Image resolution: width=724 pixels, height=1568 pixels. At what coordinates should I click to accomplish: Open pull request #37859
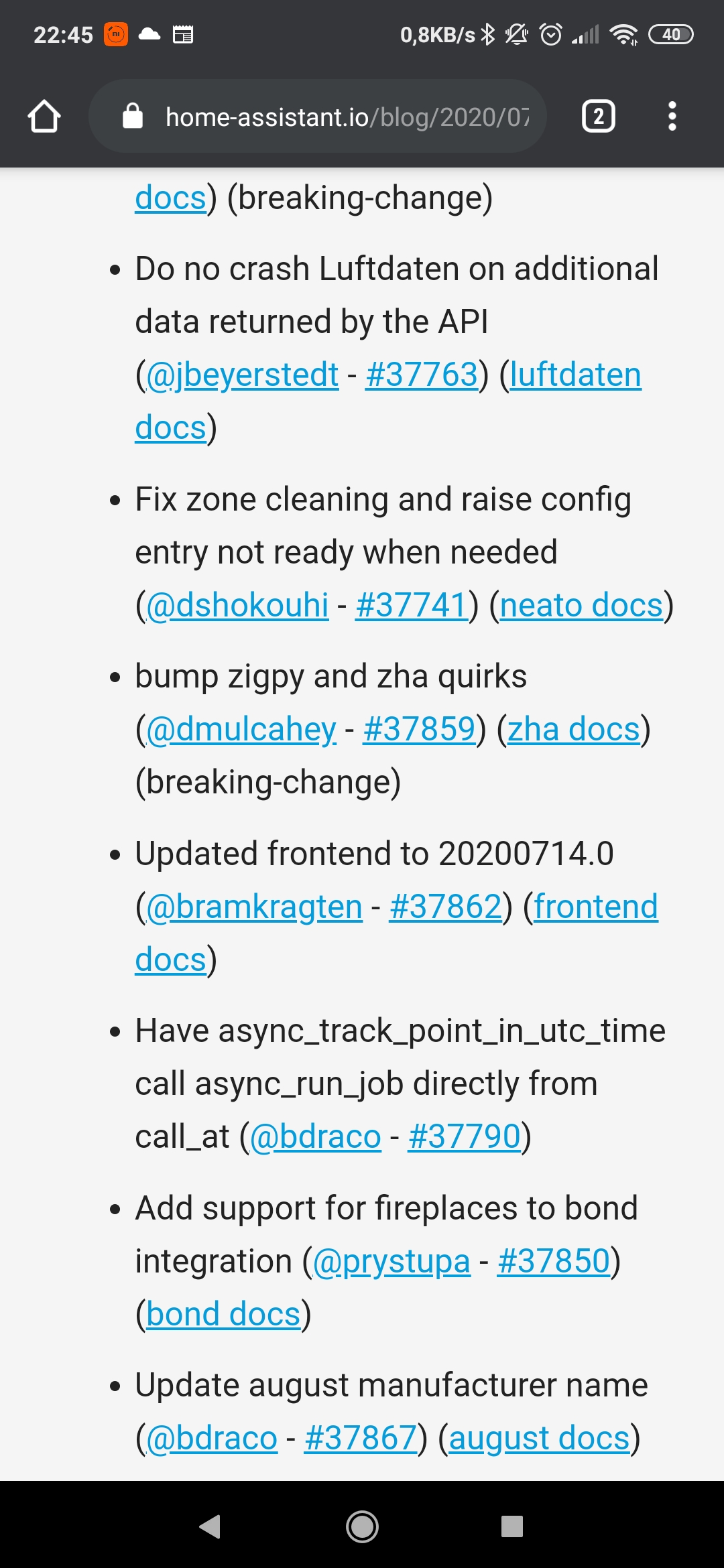(x=419, y=729)
